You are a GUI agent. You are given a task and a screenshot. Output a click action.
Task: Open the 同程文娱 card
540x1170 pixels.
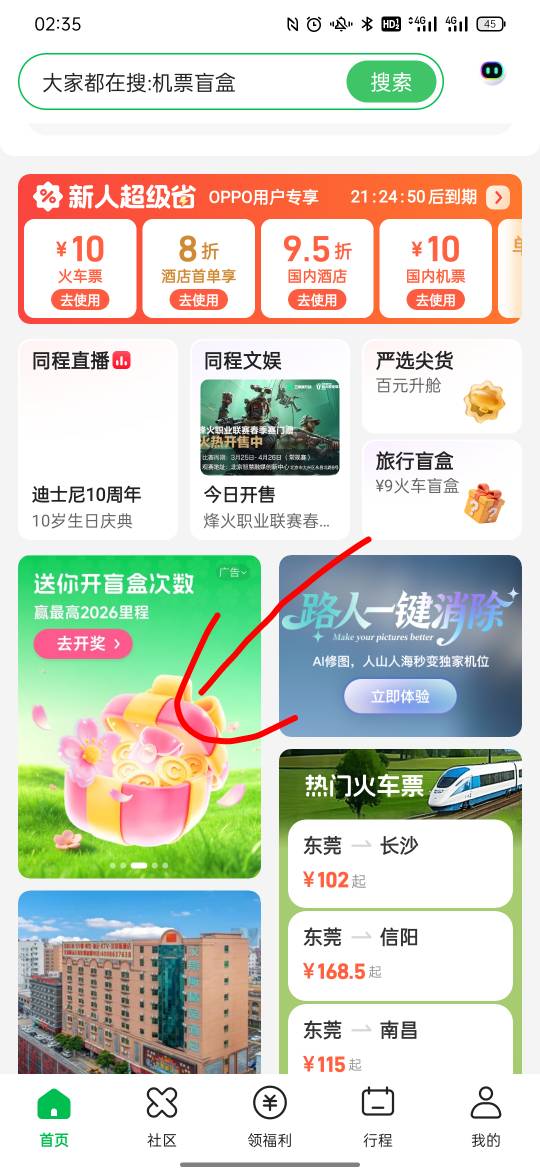point(270,439)
